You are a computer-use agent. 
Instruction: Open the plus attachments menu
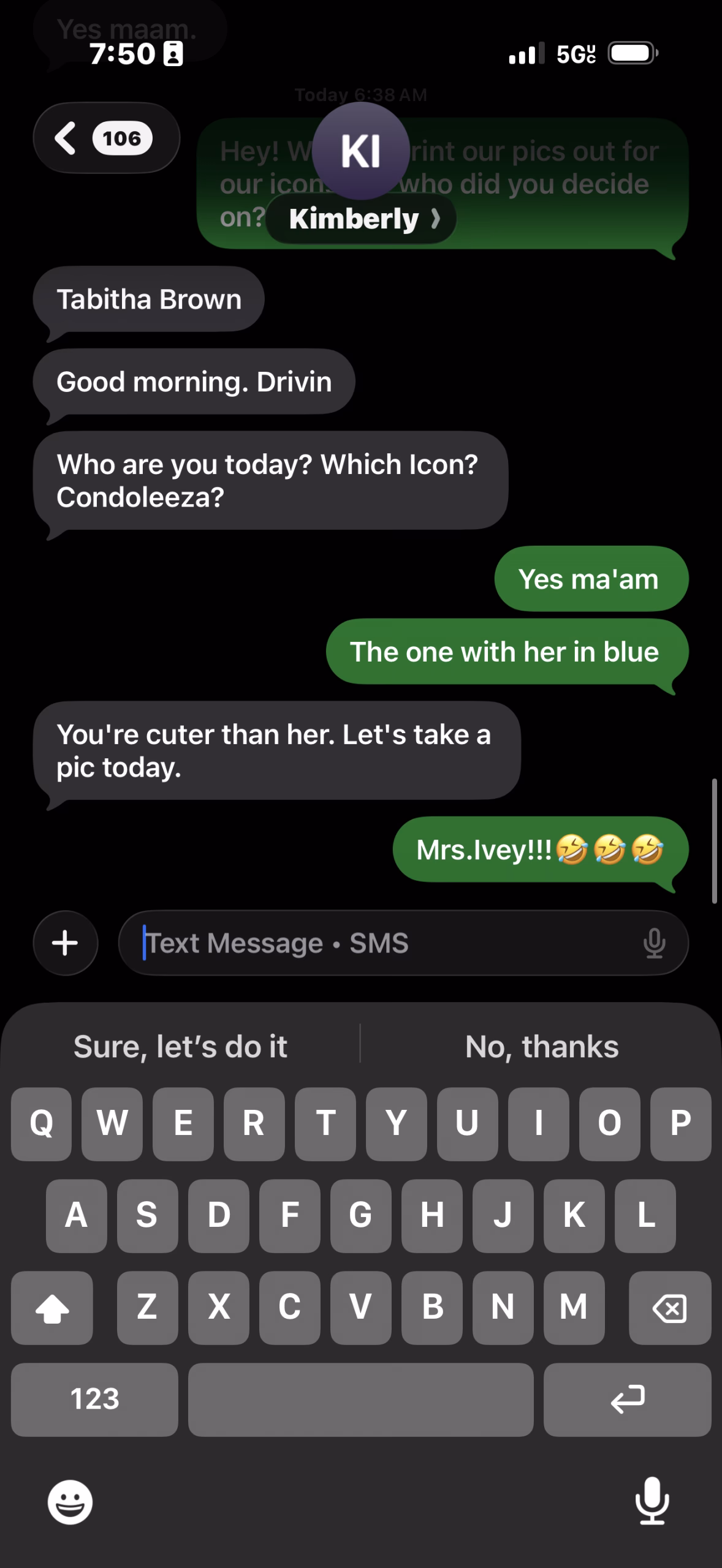click(x=66, y=943)
